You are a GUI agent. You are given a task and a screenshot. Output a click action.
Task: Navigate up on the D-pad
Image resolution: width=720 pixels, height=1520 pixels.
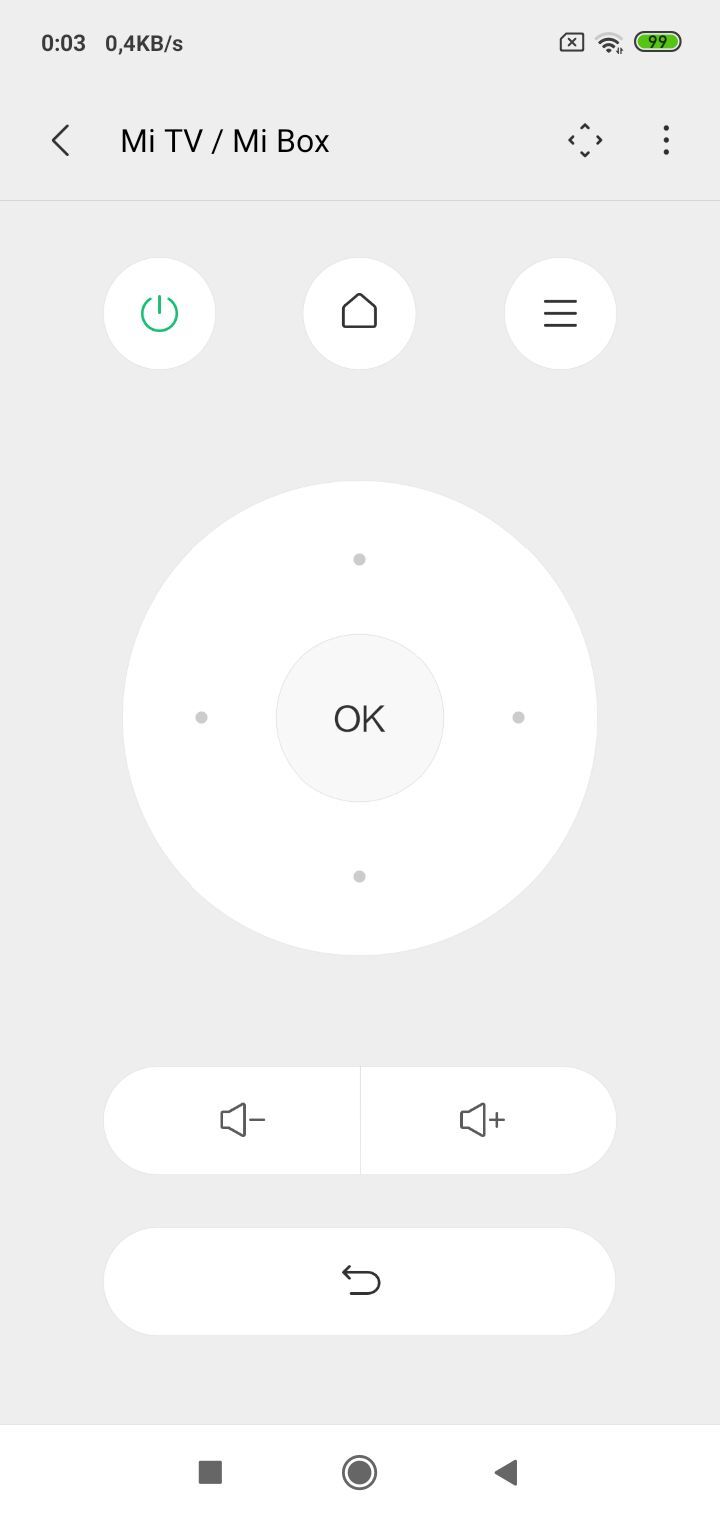tap(360, 559)
